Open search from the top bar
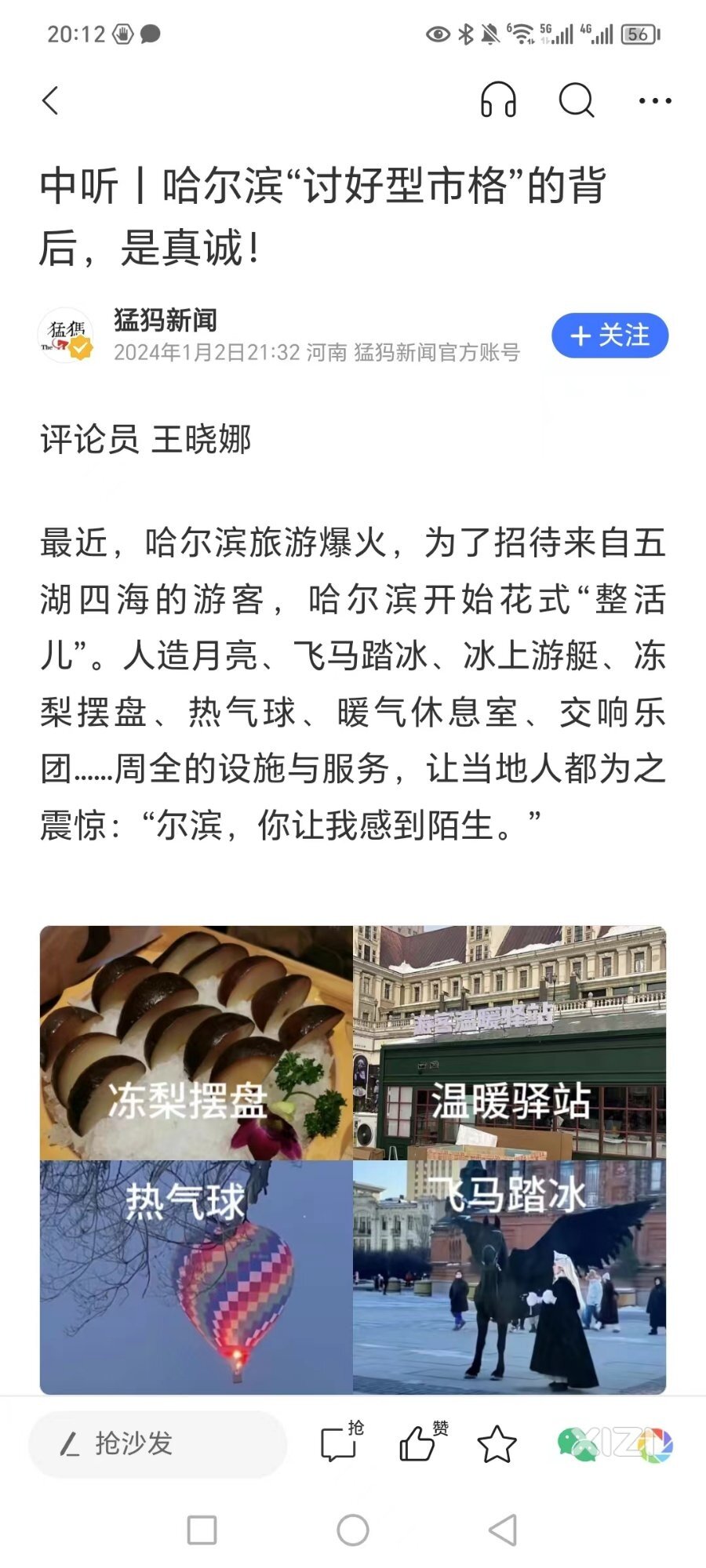 (577, 100)
